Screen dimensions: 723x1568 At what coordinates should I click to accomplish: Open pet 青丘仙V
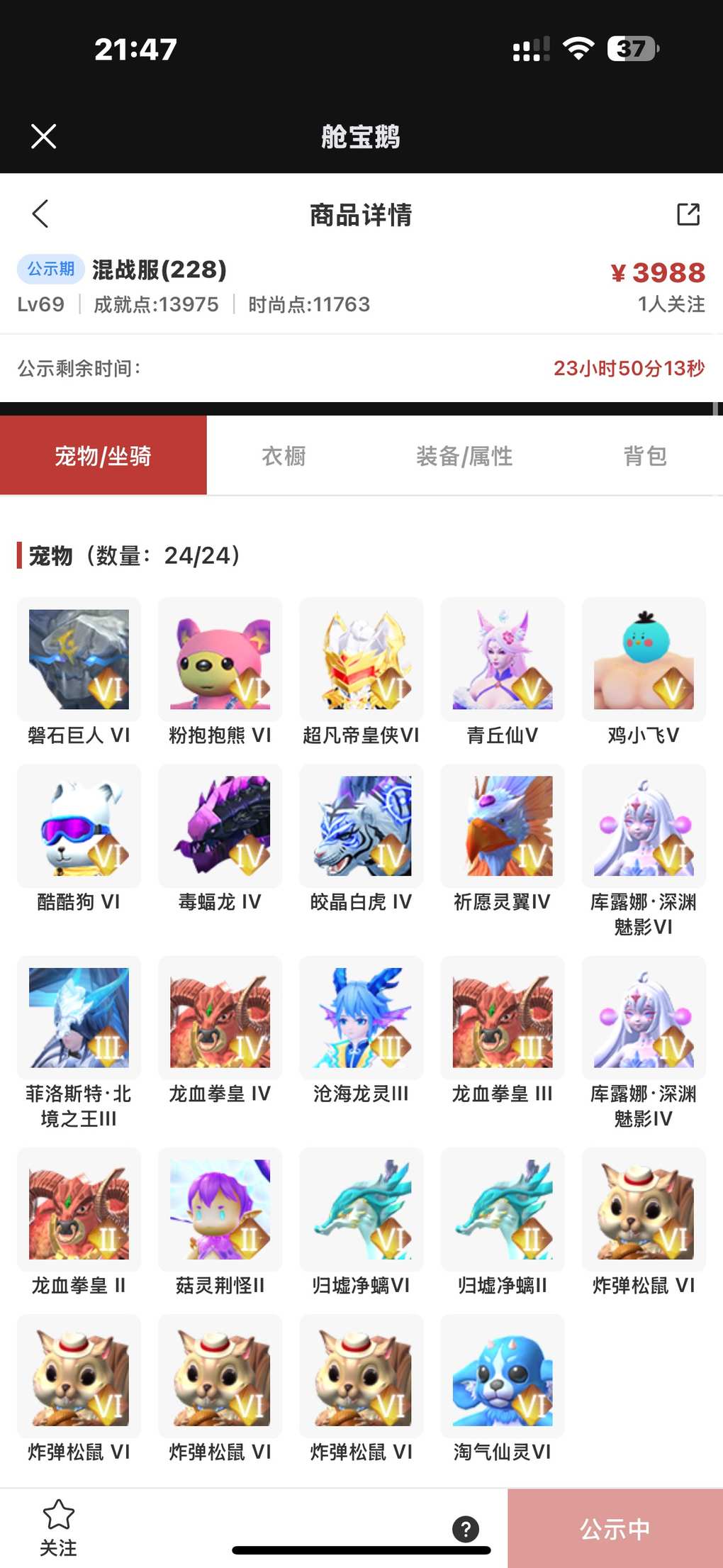pyautogui.click(x=502, y=660)
